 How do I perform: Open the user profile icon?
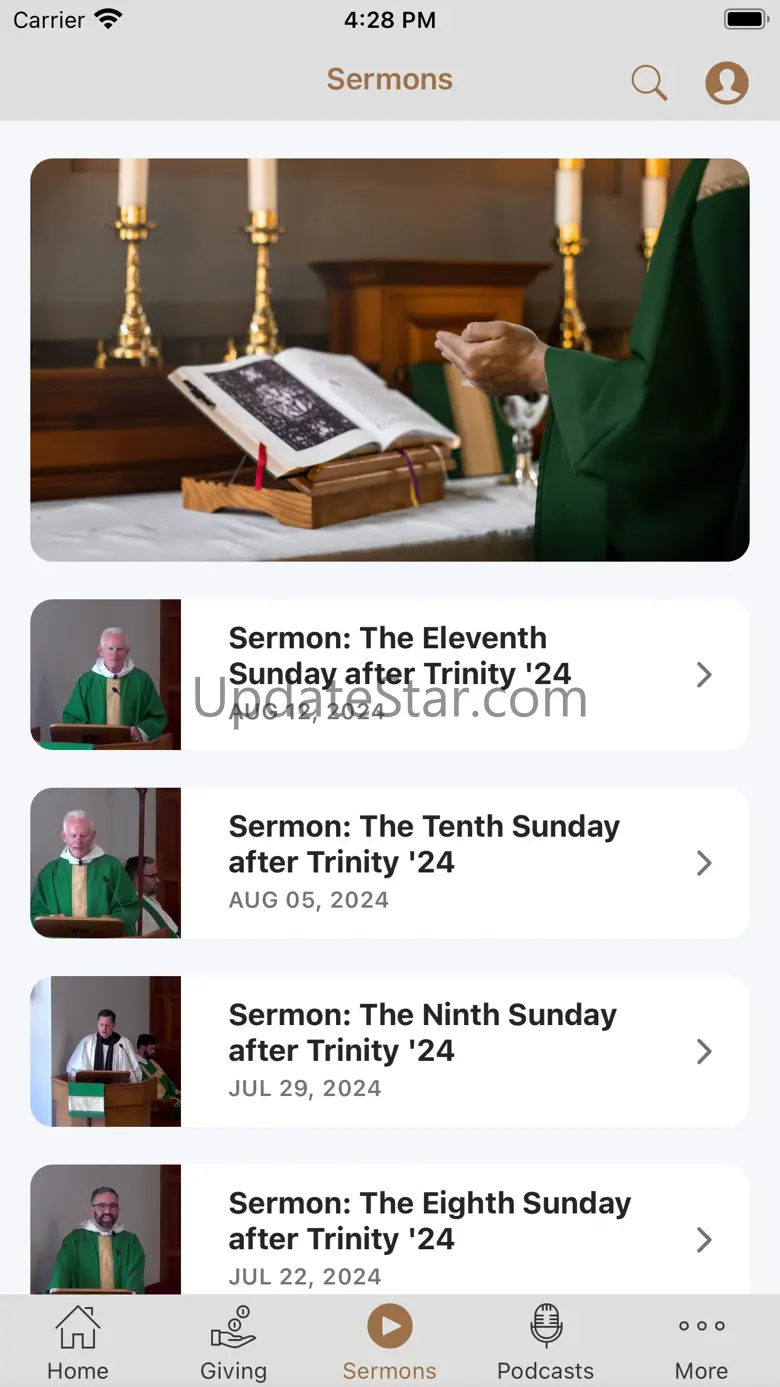[727, 82]
